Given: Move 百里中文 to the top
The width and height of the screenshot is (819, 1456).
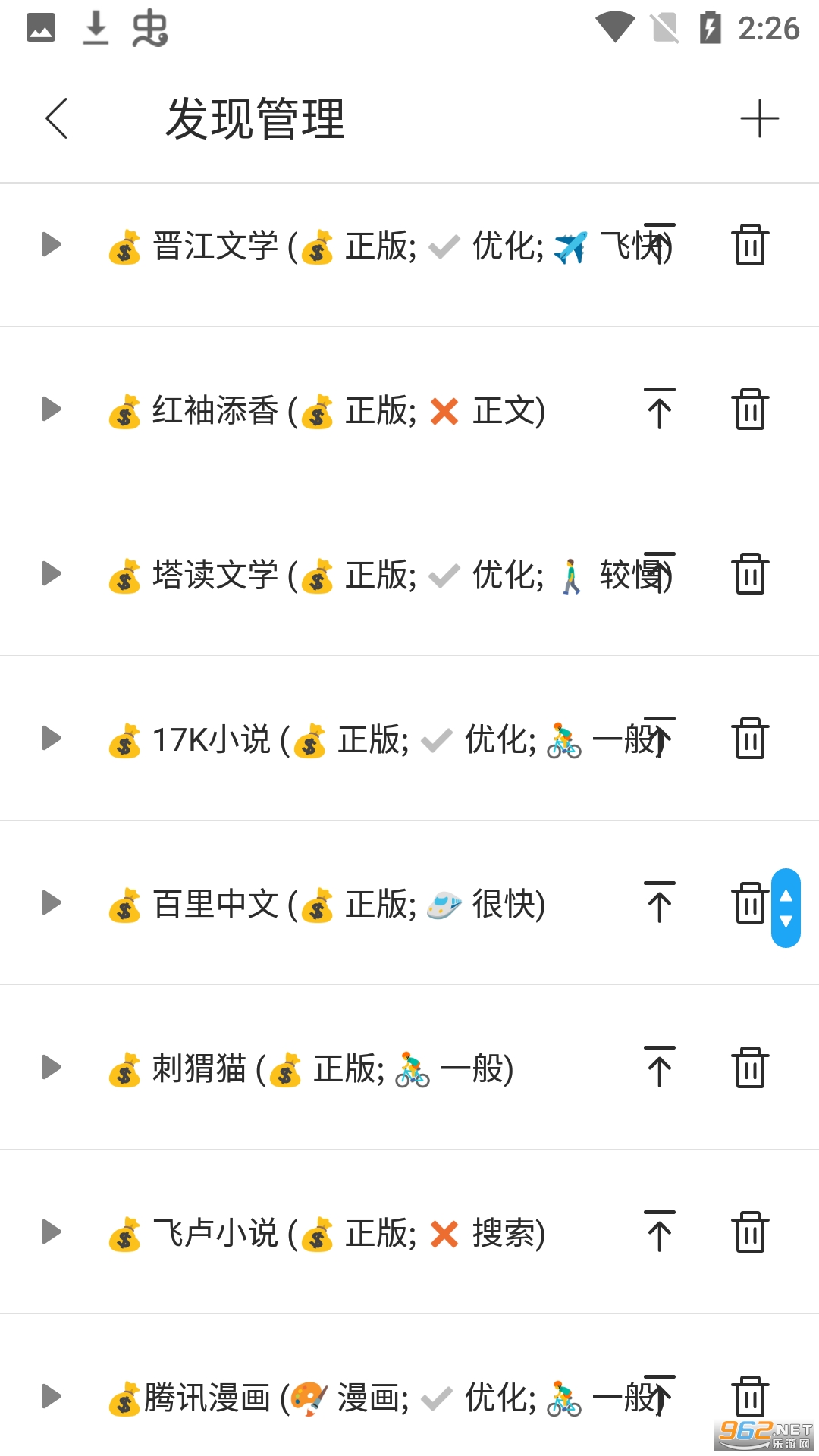Looking at the screenshot, I should 660,903.
